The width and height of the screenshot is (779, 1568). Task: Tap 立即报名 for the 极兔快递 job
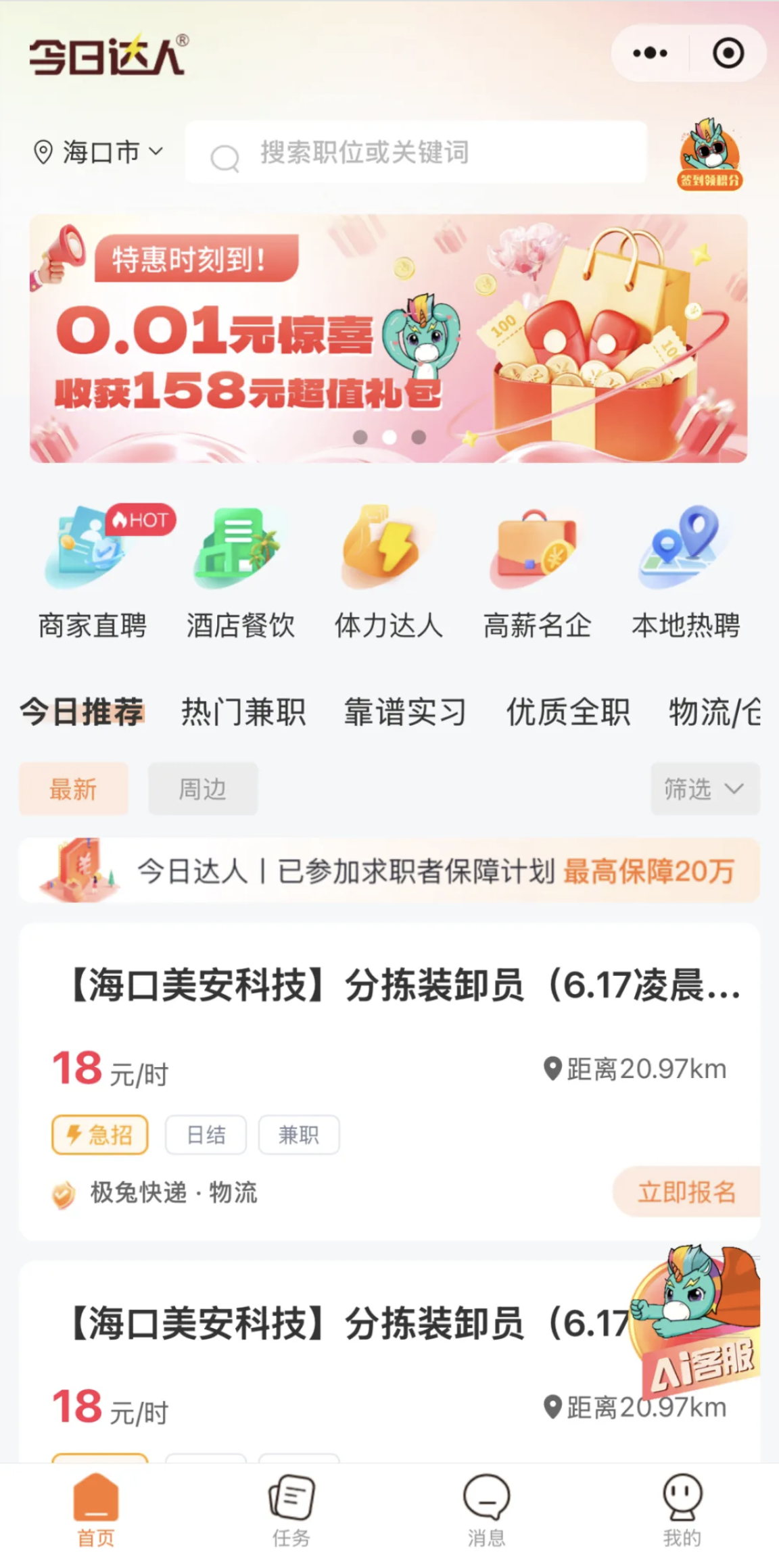[x=686, y=1192]
